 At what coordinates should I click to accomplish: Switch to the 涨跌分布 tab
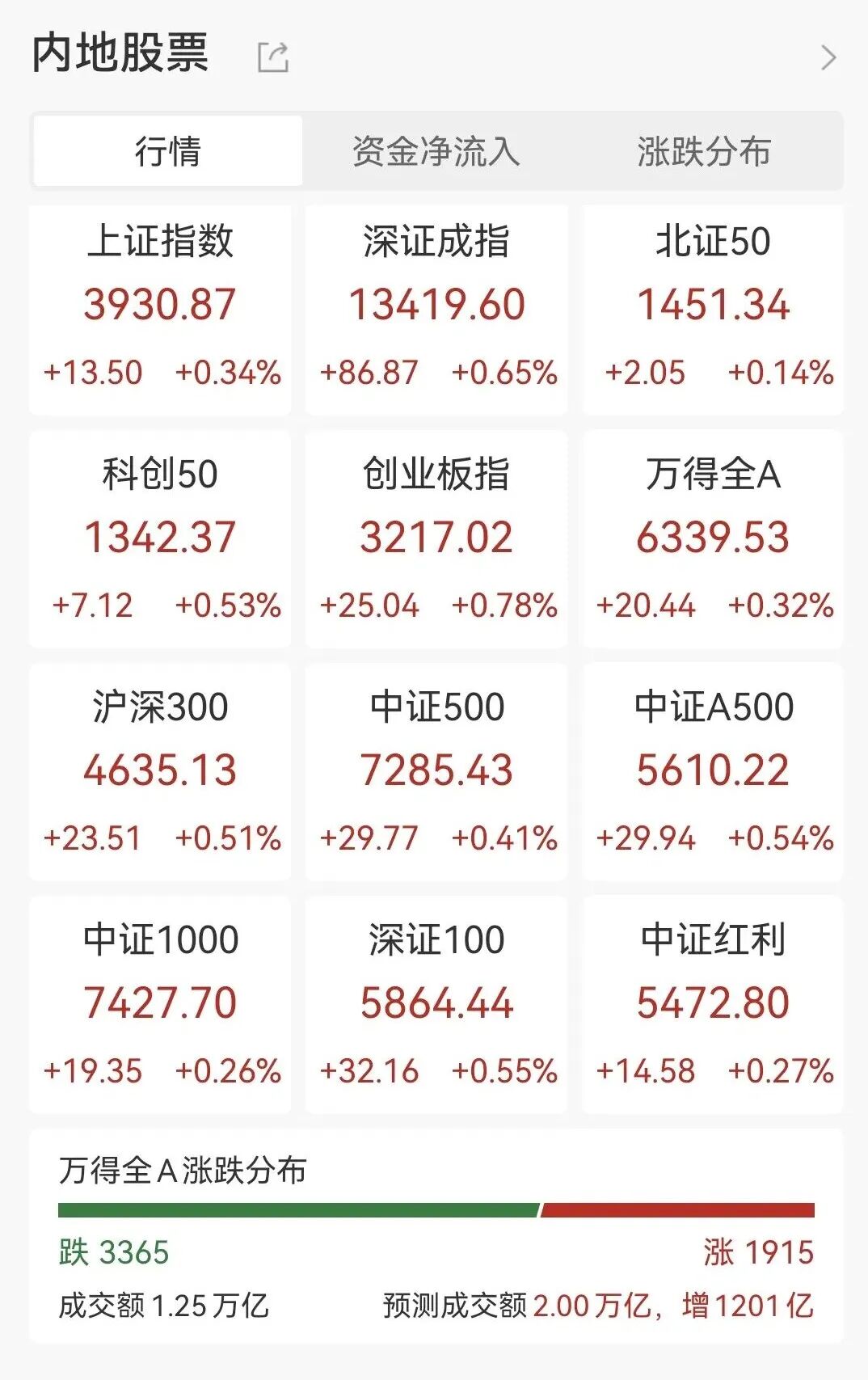point(704,151)
